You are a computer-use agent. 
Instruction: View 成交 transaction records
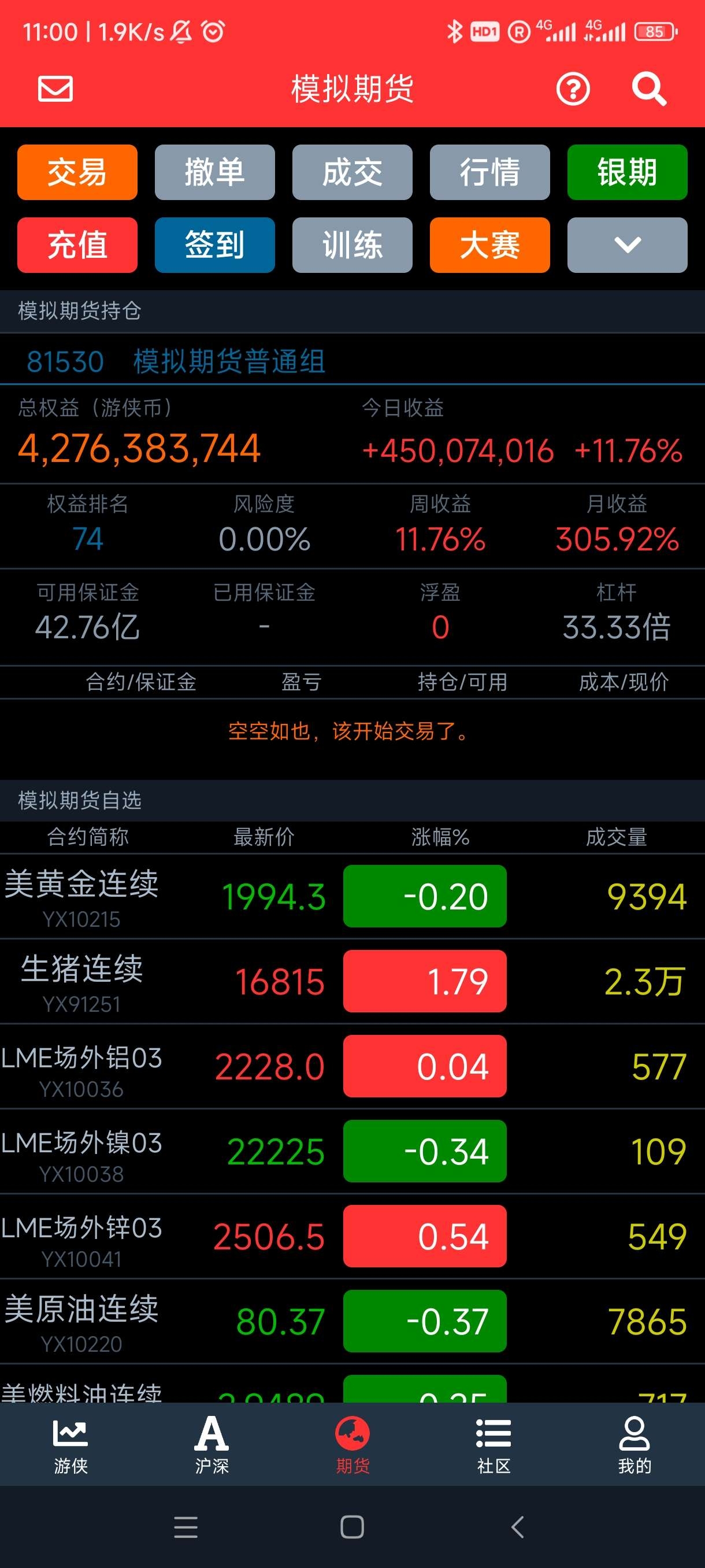click(352, 172)
